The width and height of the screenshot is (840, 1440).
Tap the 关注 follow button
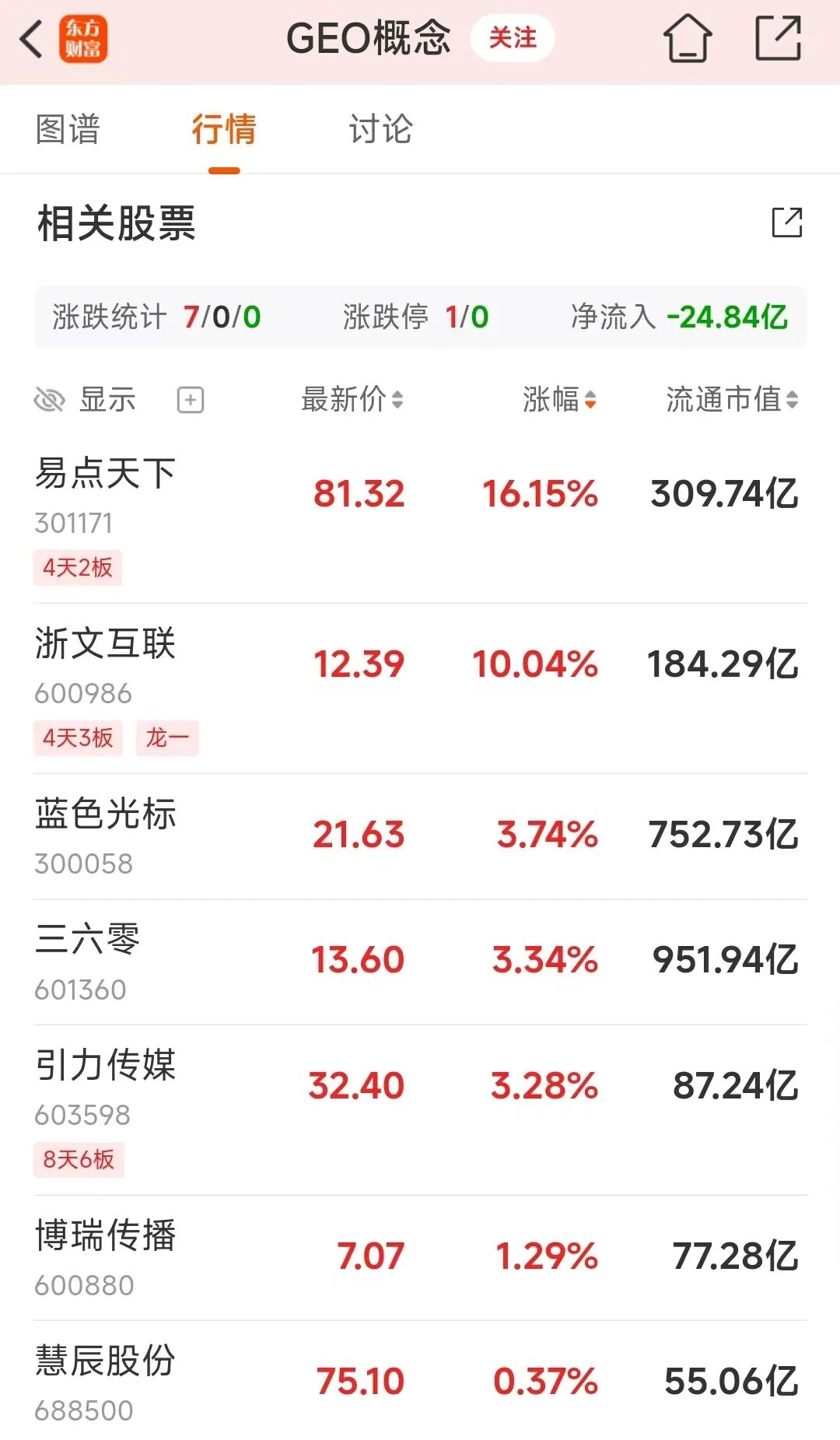pos(513,38)
